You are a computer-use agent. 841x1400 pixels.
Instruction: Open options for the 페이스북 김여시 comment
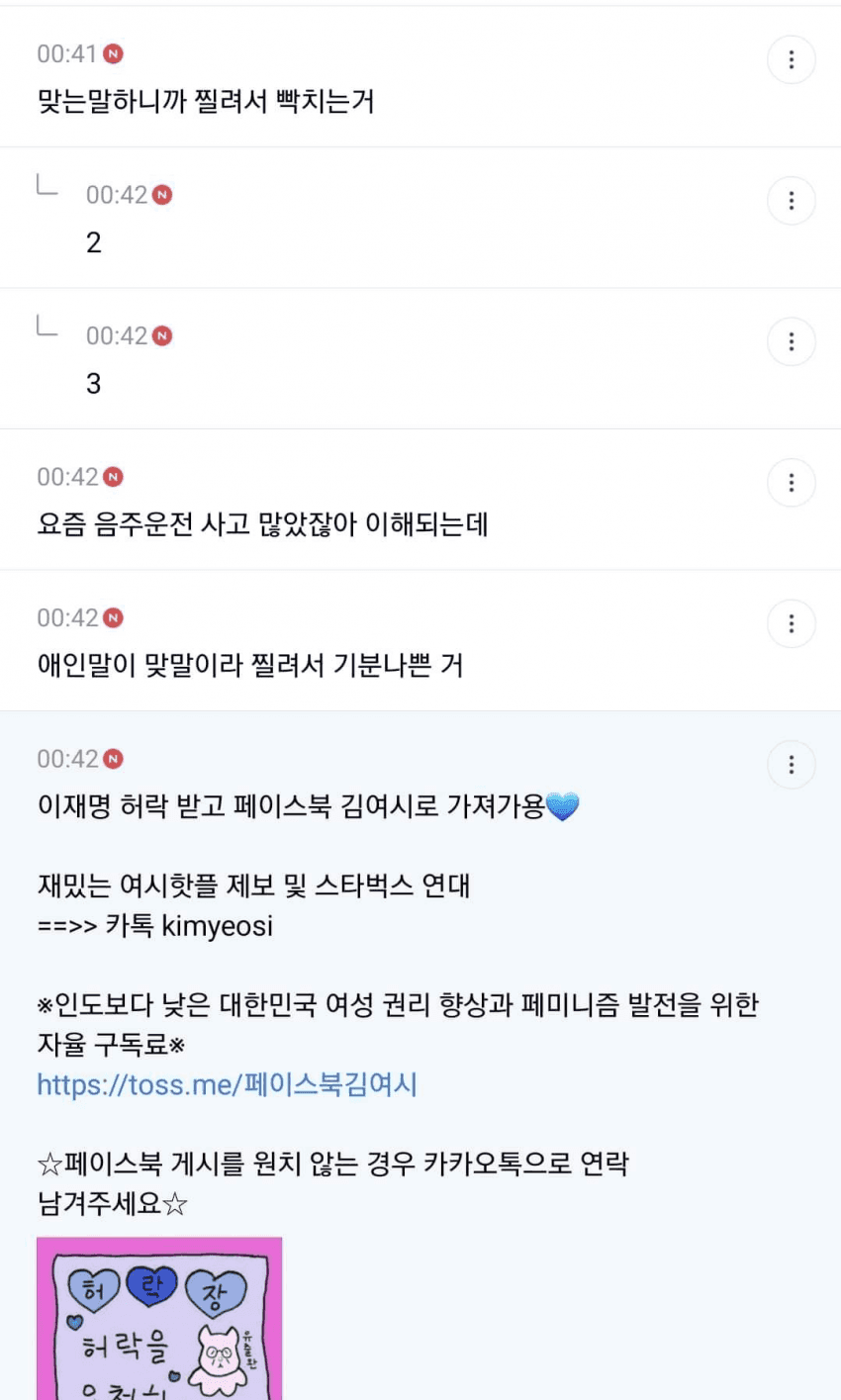click(791, 765)
